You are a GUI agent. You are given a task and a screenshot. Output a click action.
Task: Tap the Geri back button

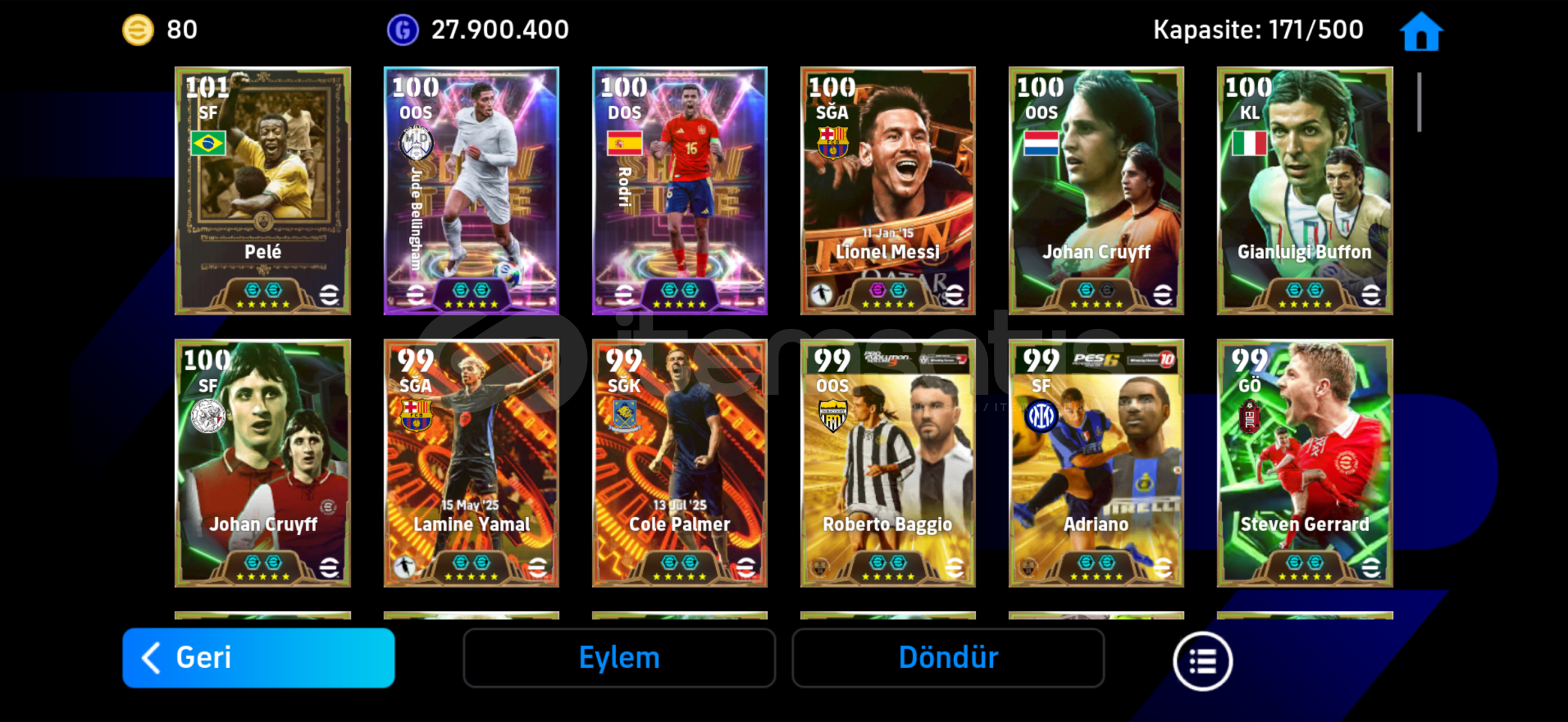[x=259, y=658]
